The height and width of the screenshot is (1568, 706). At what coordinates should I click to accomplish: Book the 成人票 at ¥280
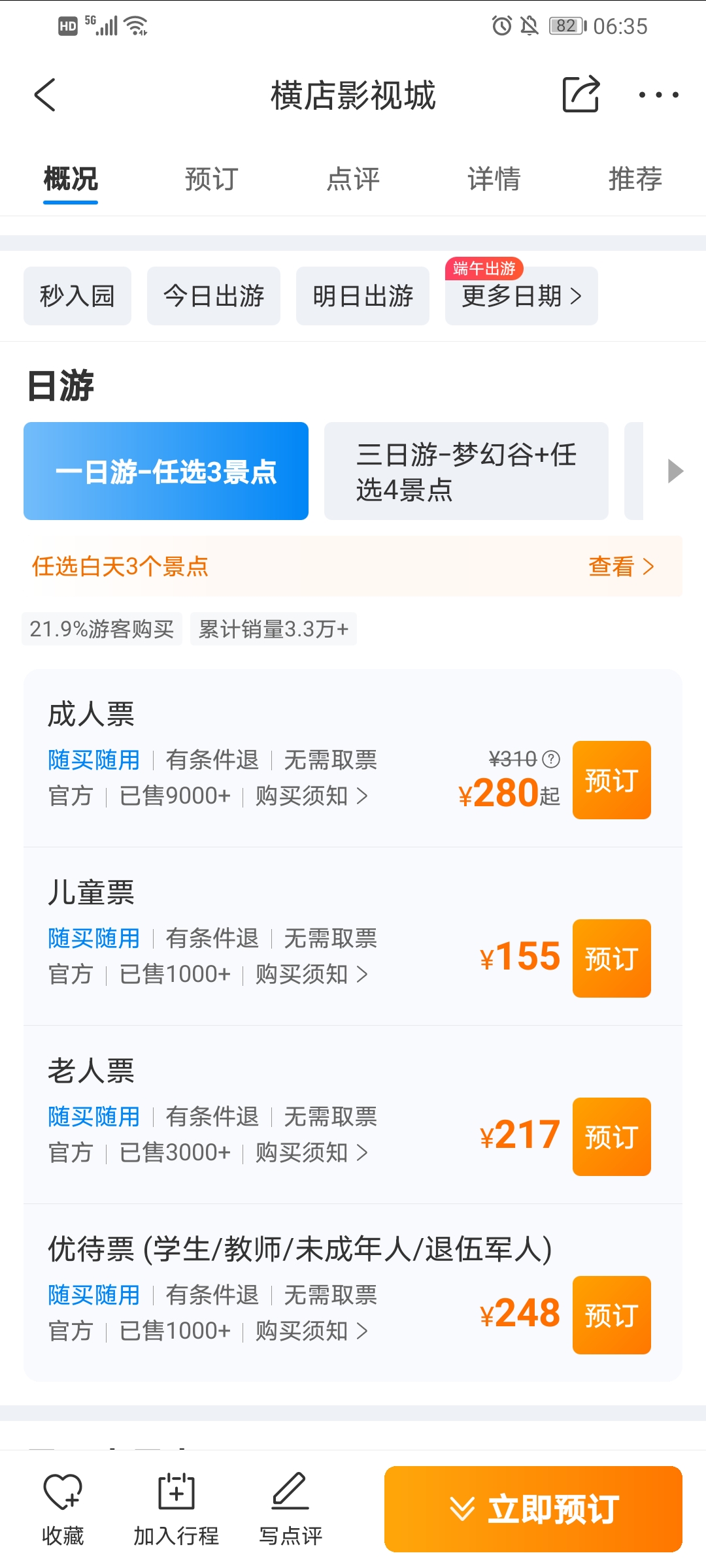[611, 780]
